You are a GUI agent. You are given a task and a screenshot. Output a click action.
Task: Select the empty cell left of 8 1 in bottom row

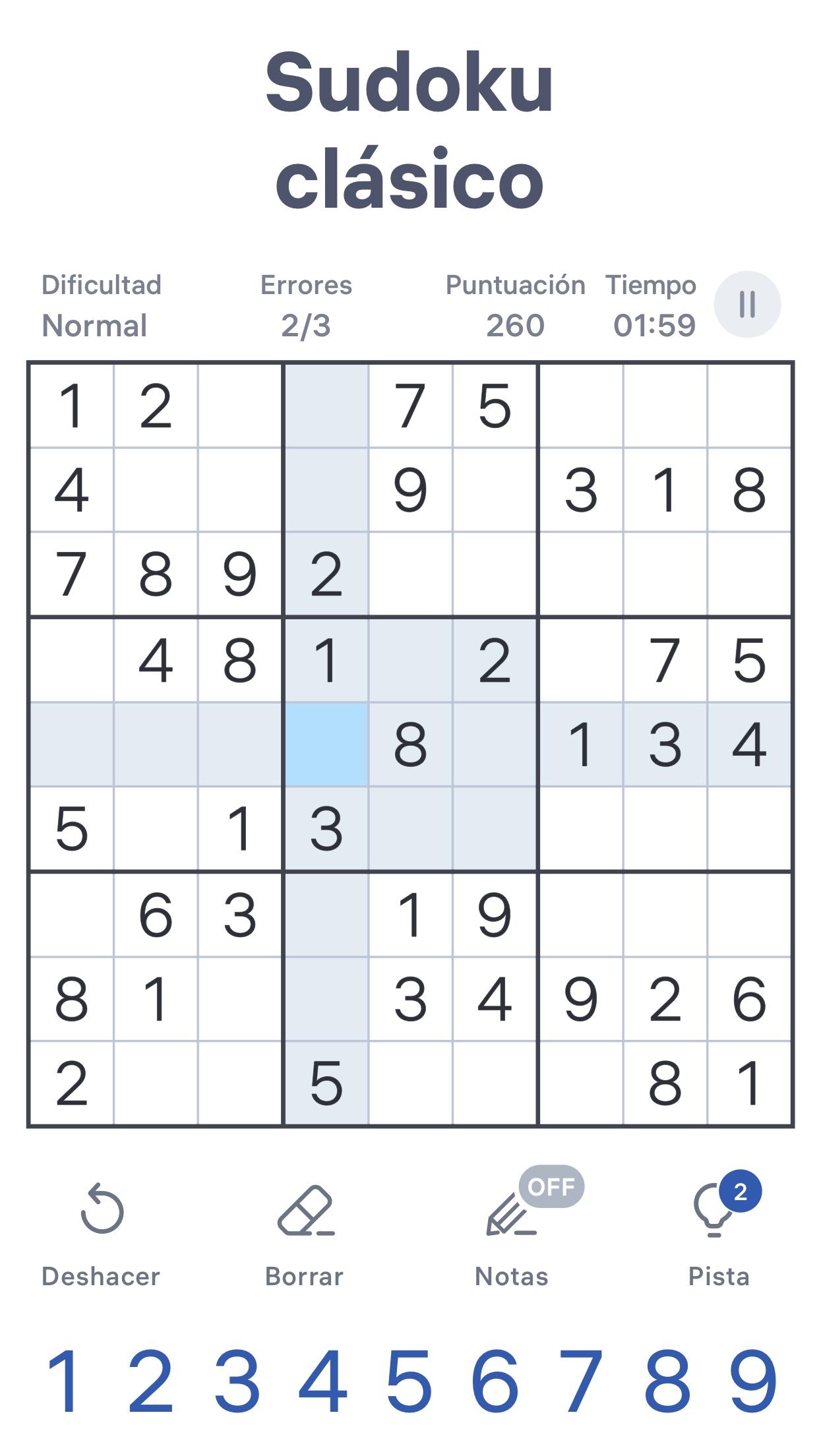(581, 1083)
